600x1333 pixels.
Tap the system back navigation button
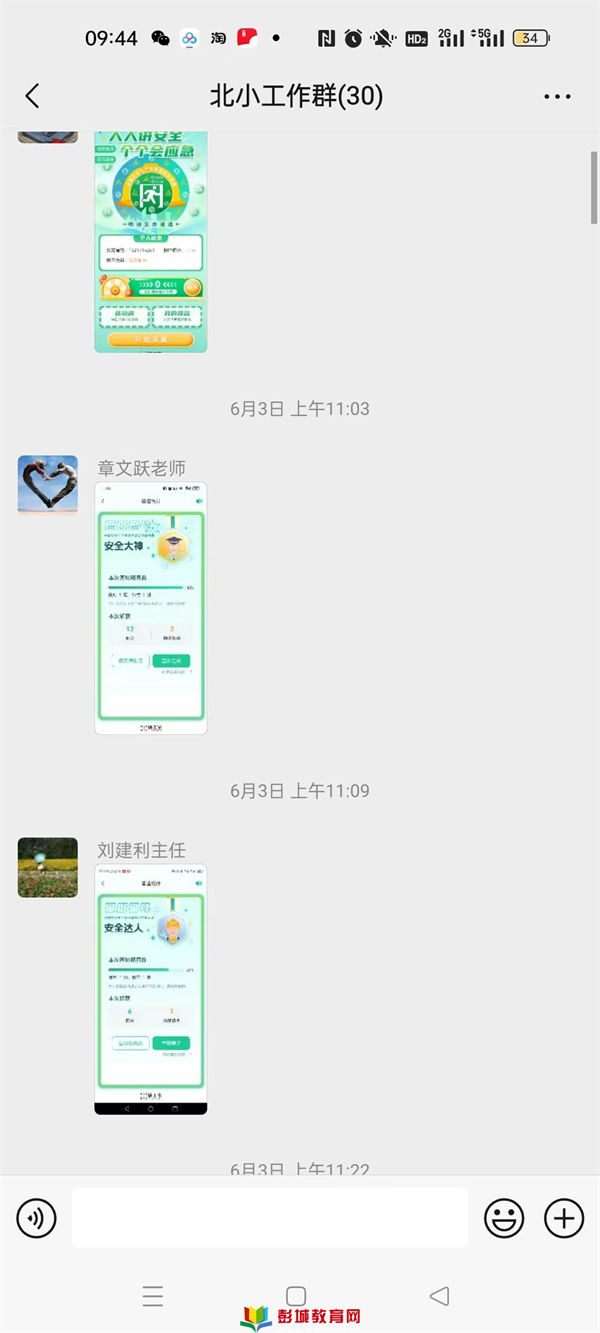439,1297
